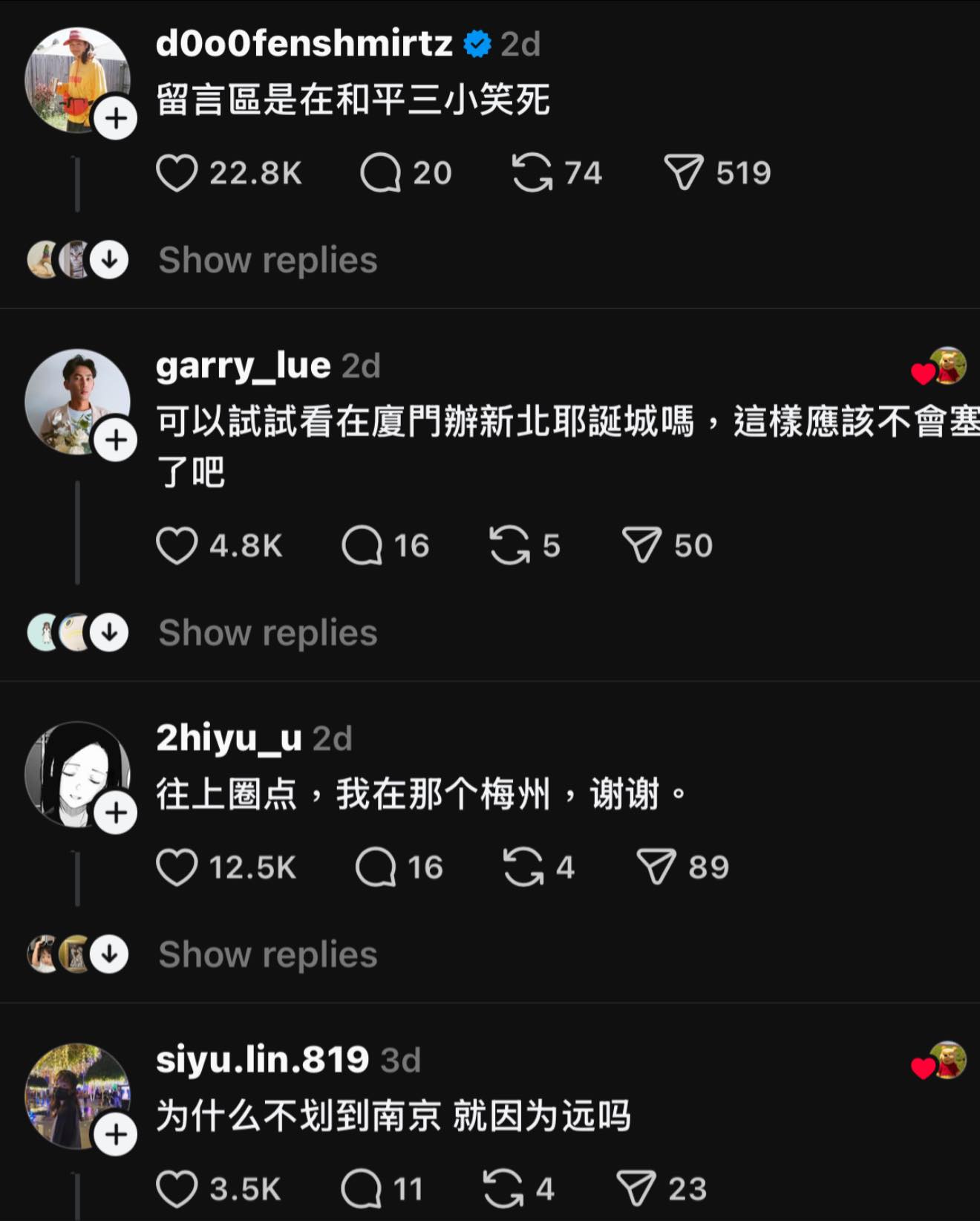This screenshot has height=1221, width=980.
Task: Repost d0o0fenshmirtz's comment
Action: [x=532, y=173]
